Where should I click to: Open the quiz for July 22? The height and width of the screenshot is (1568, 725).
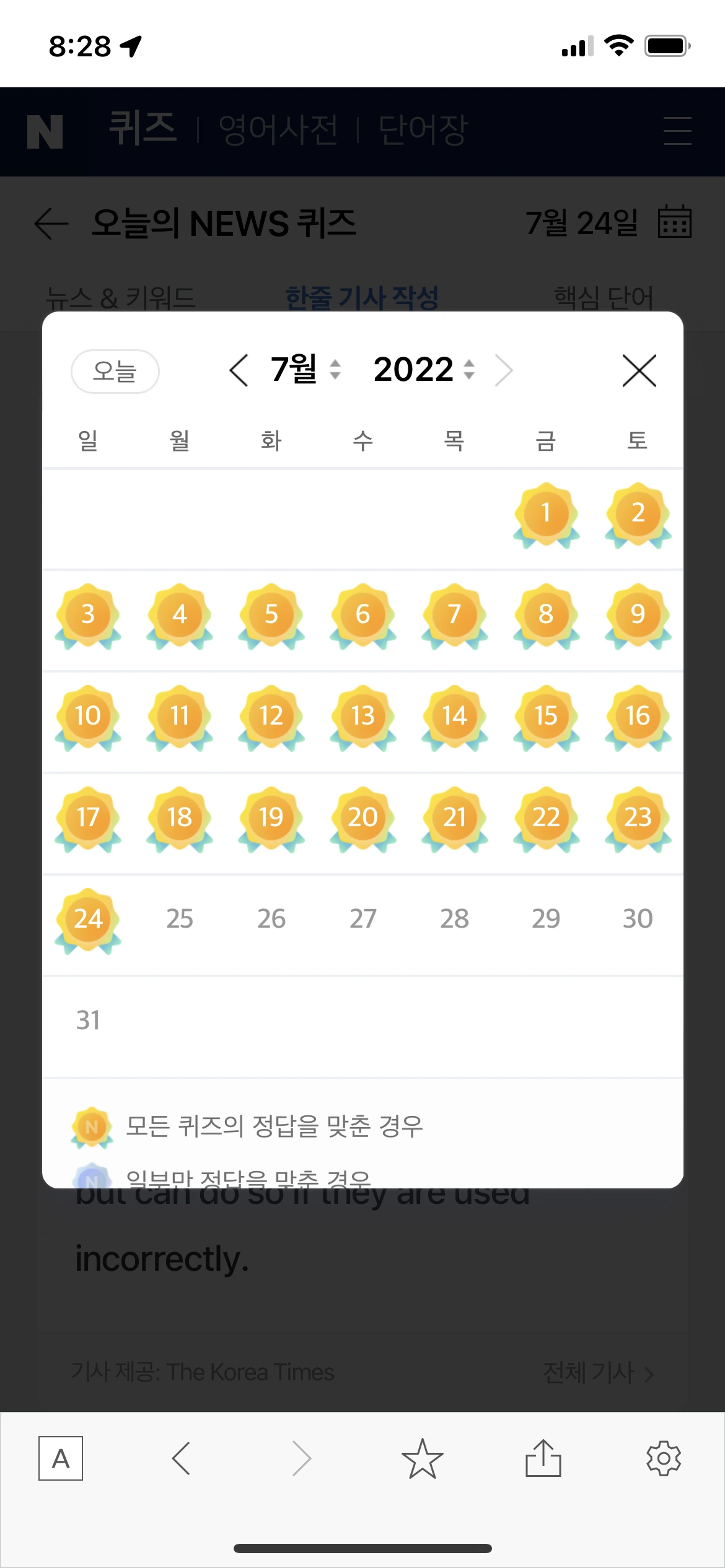[546, 817]
